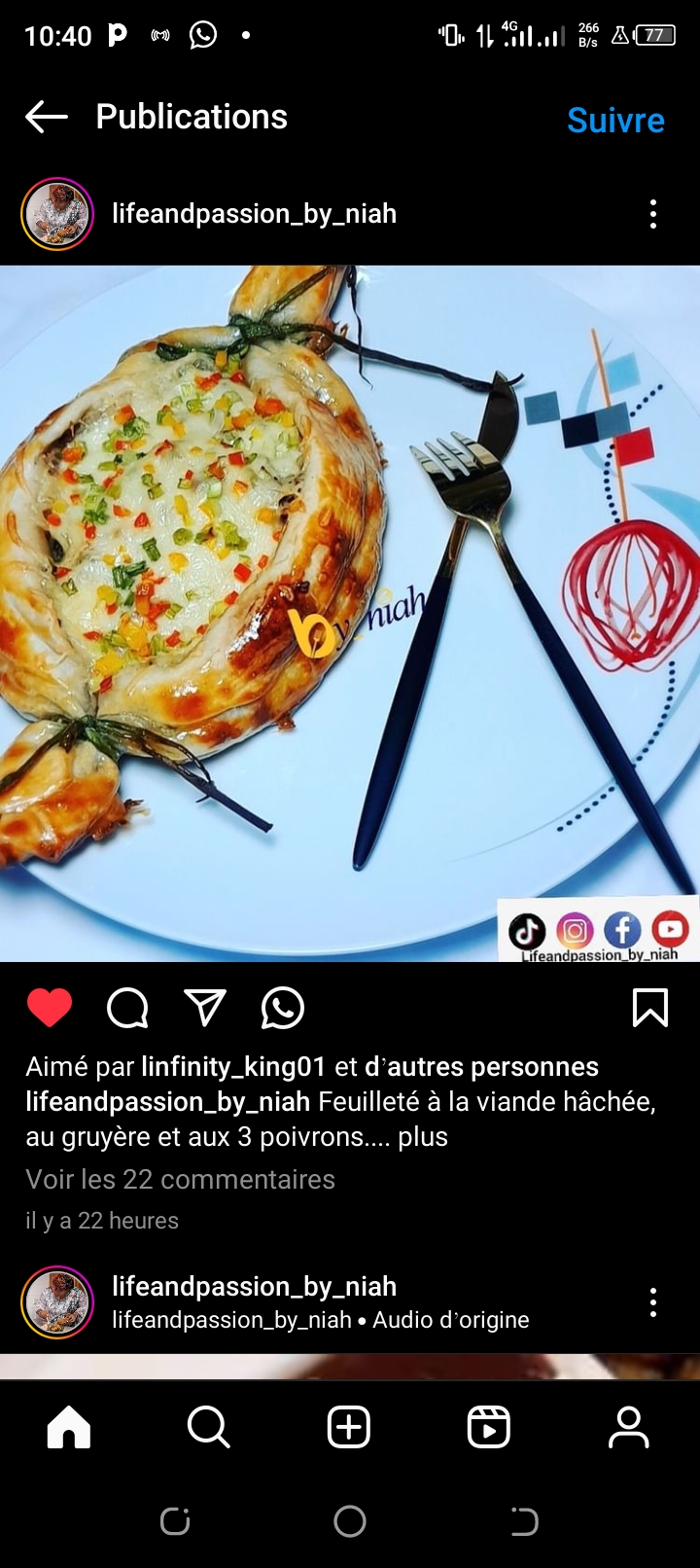The height and width of the screenshot is (1568, 700).
Task: Open lifeandpassion_by_niah's profile picture at top
Action: pos(57,214)
